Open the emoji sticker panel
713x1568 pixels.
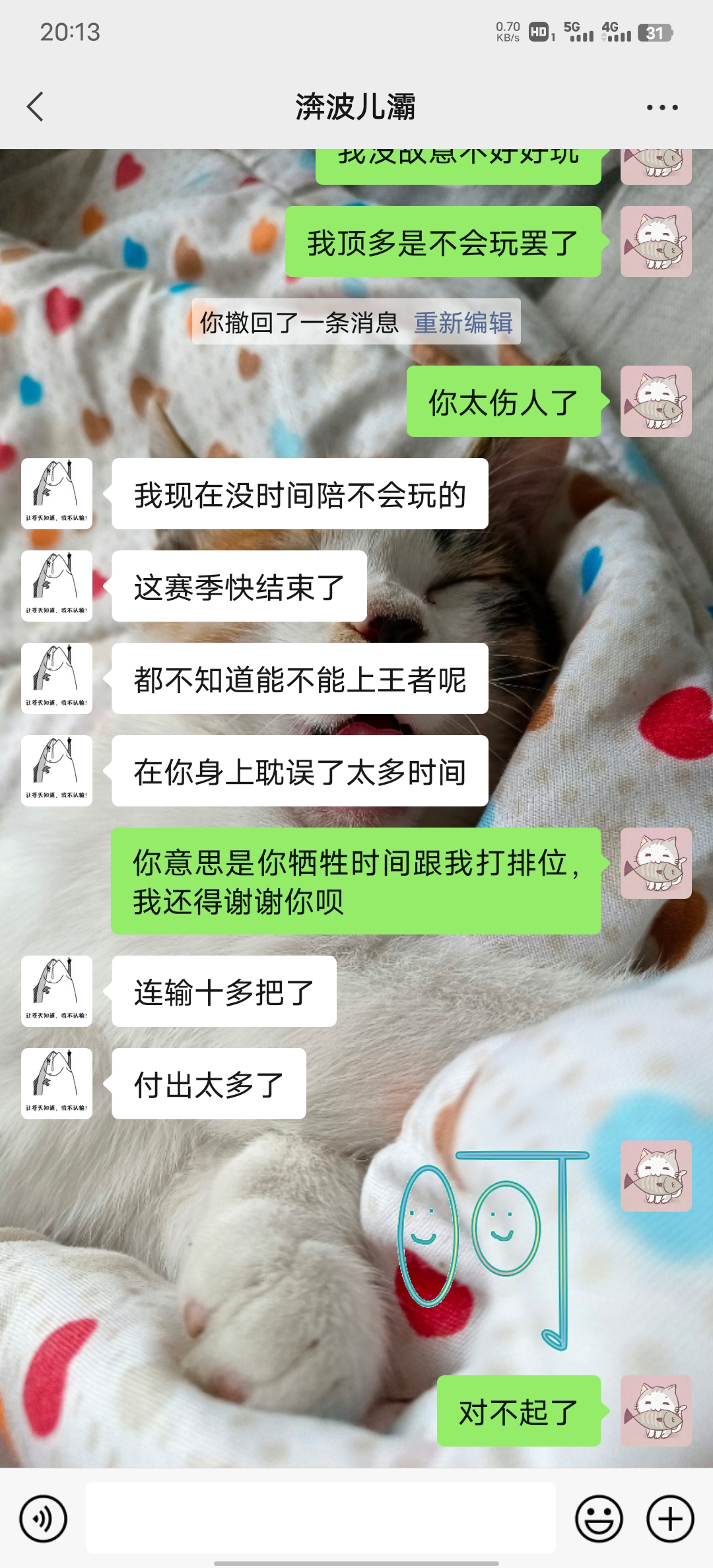click(x=599, y=1519)
